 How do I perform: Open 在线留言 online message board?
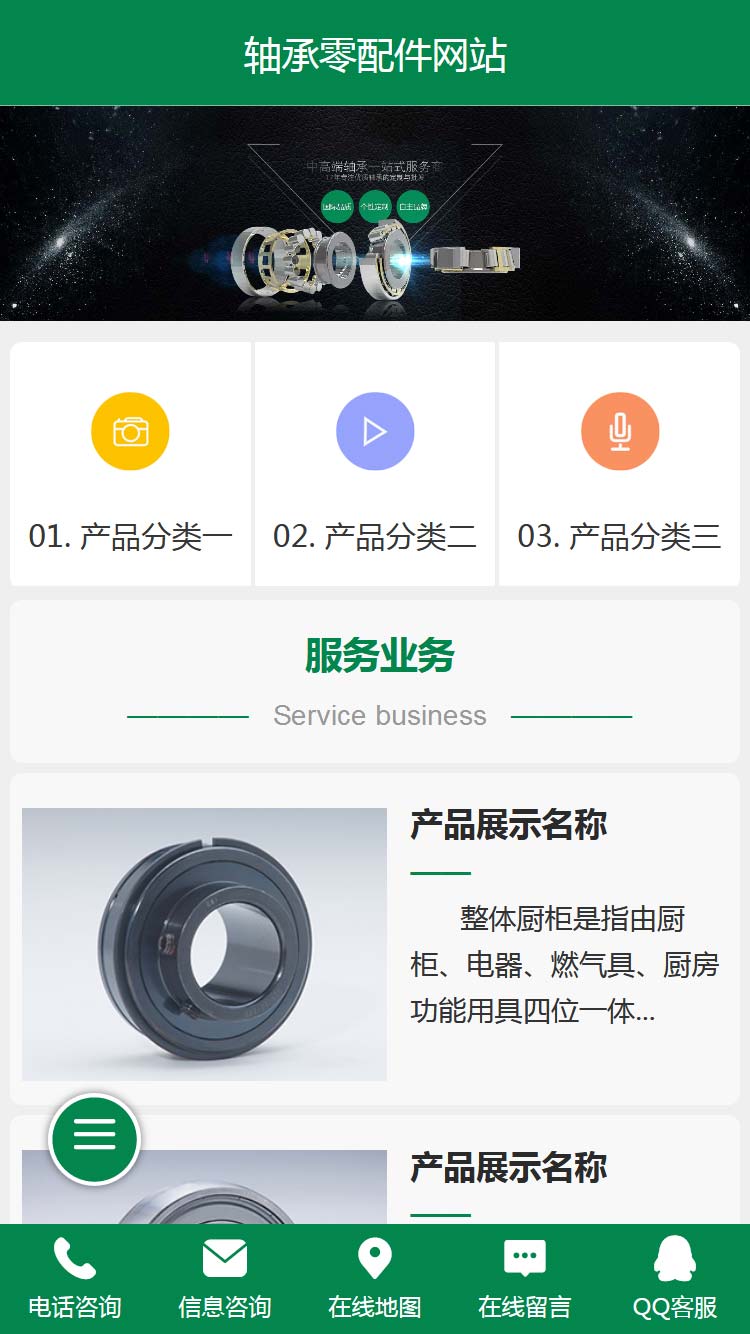(x=525, y=1278)
